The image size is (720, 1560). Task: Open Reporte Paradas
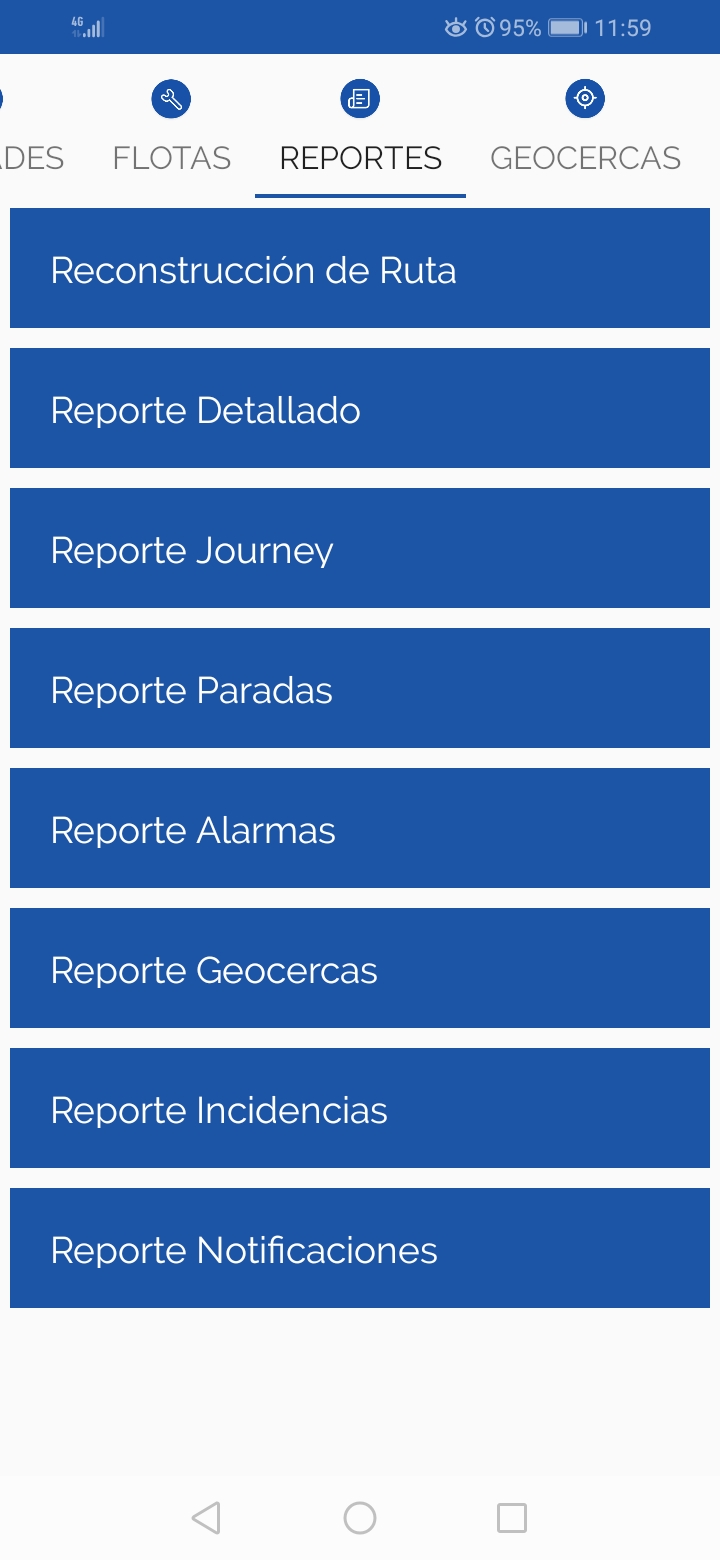click(360, 689)
